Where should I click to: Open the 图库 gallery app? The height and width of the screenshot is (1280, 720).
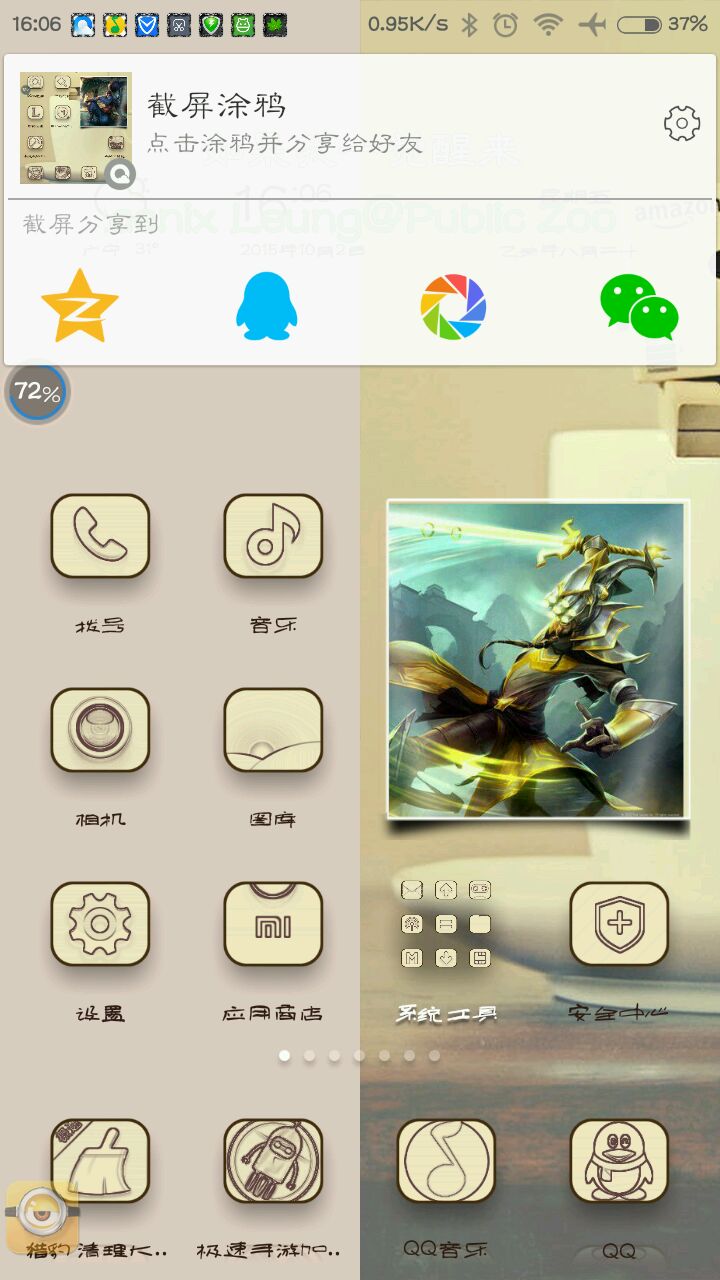pyautogui.click(x=273, y=730)
